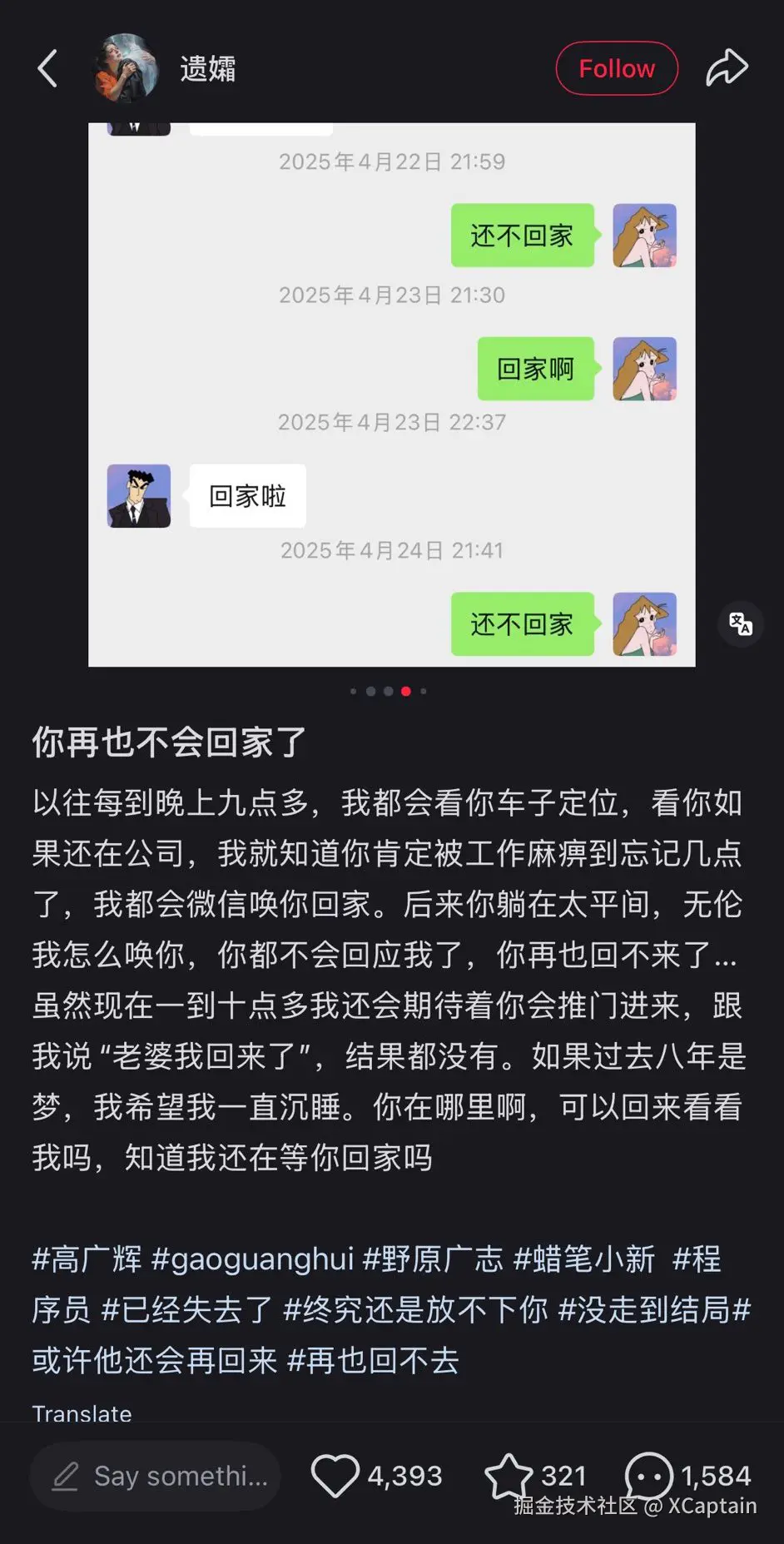784x1544 pixels.
Task: Tap the first pagination dot under the image
Action: (352, 691)
